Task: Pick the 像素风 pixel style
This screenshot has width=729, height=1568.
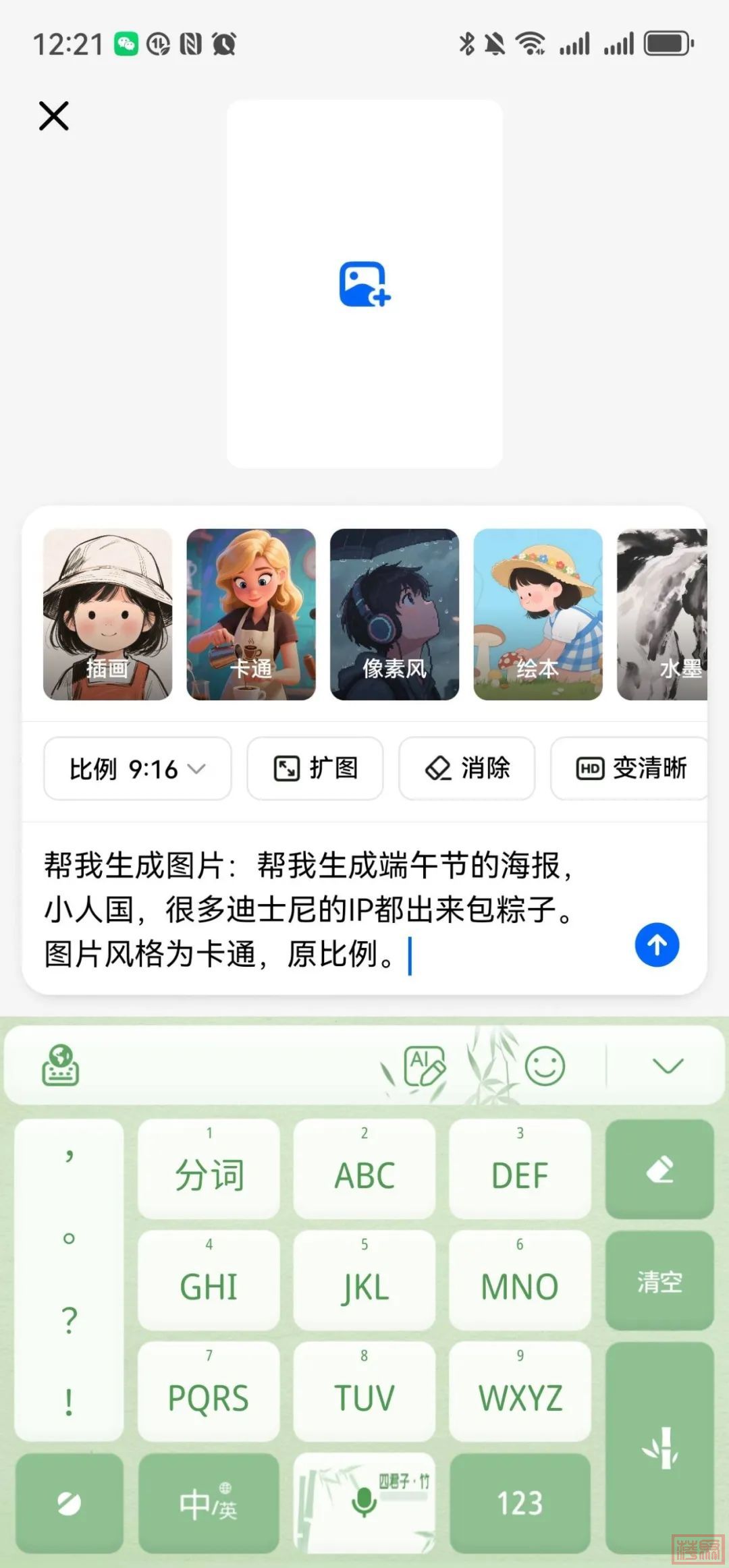Action: [394, 614]
